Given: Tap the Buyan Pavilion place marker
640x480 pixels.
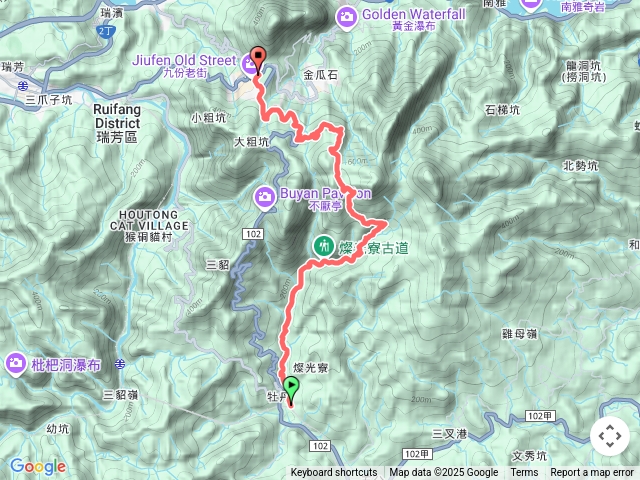Looking at the screenshot, I should [x=266, y=195].
